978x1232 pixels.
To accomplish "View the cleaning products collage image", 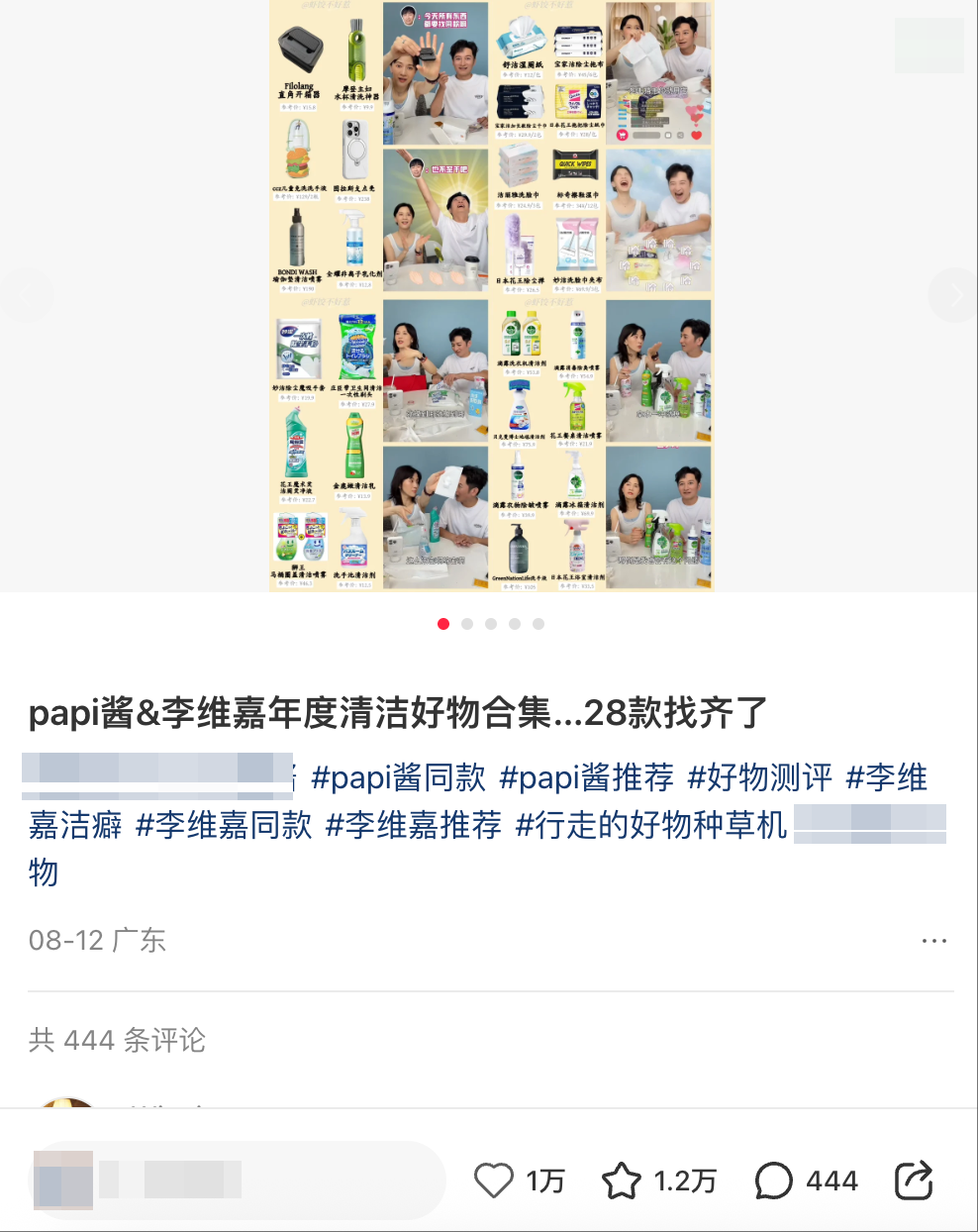I will tap(491, 295).
